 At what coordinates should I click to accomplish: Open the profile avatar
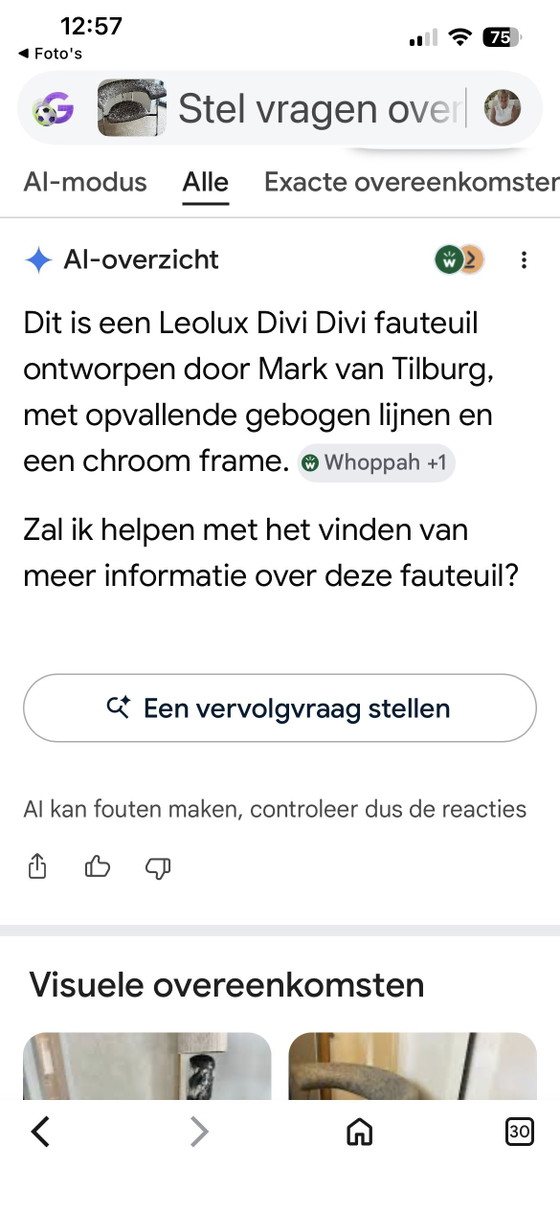(503, 108)
